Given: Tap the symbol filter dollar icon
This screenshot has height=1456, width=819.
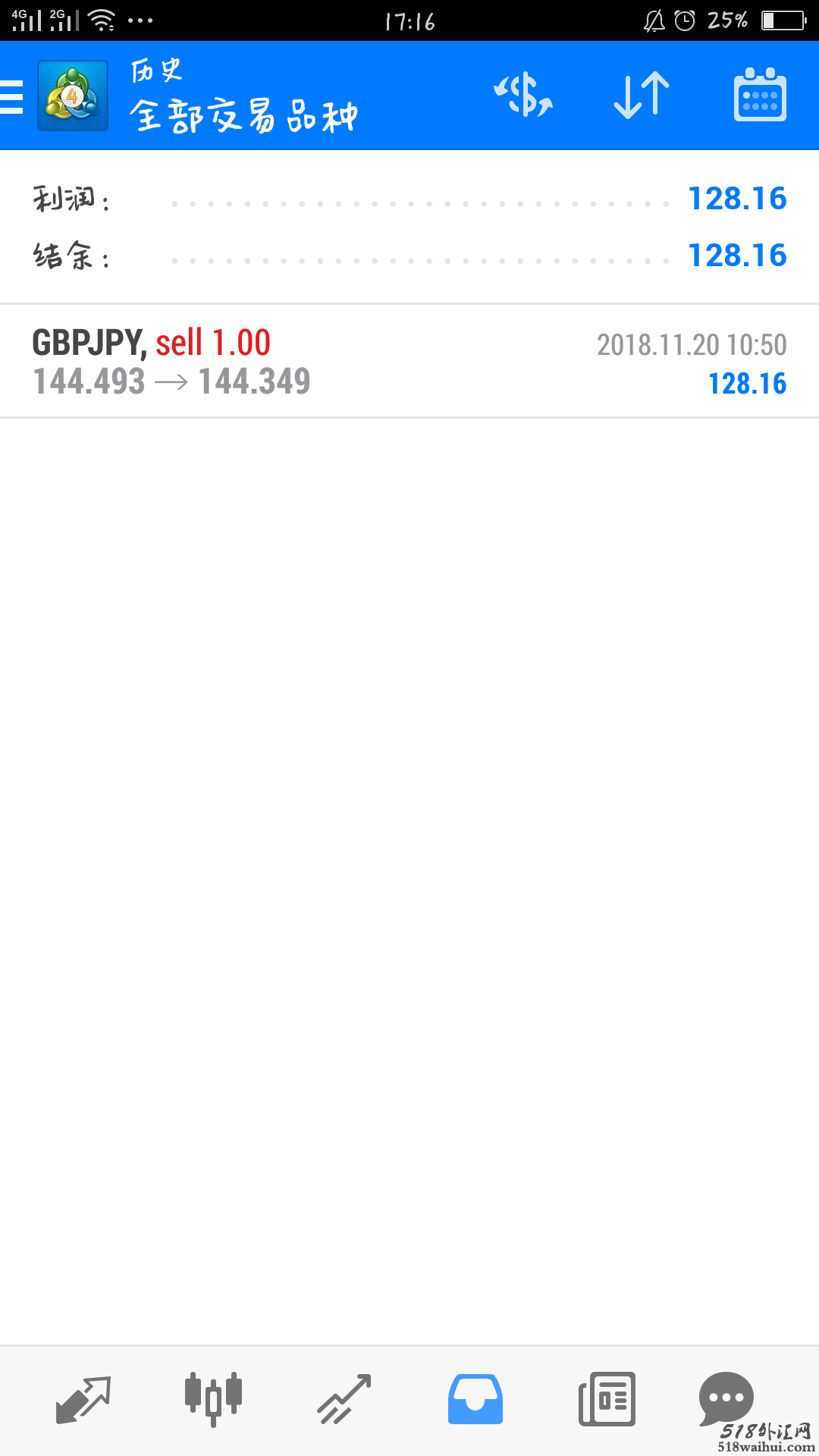Looking at the screenshot, I should pos(523,96).
